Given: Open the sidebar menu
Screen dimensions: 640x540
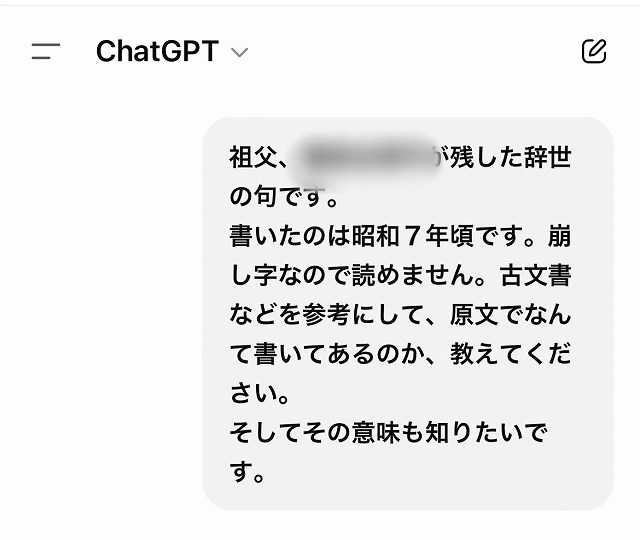Looking at the screenshot, I should pos(46,52).
